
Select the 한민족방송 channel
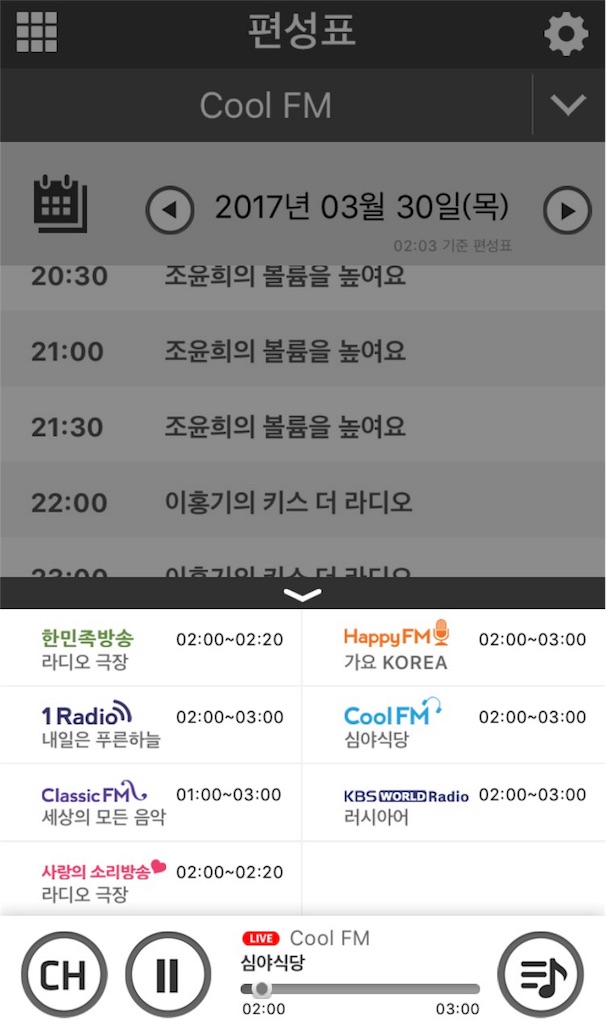[151, 649]
